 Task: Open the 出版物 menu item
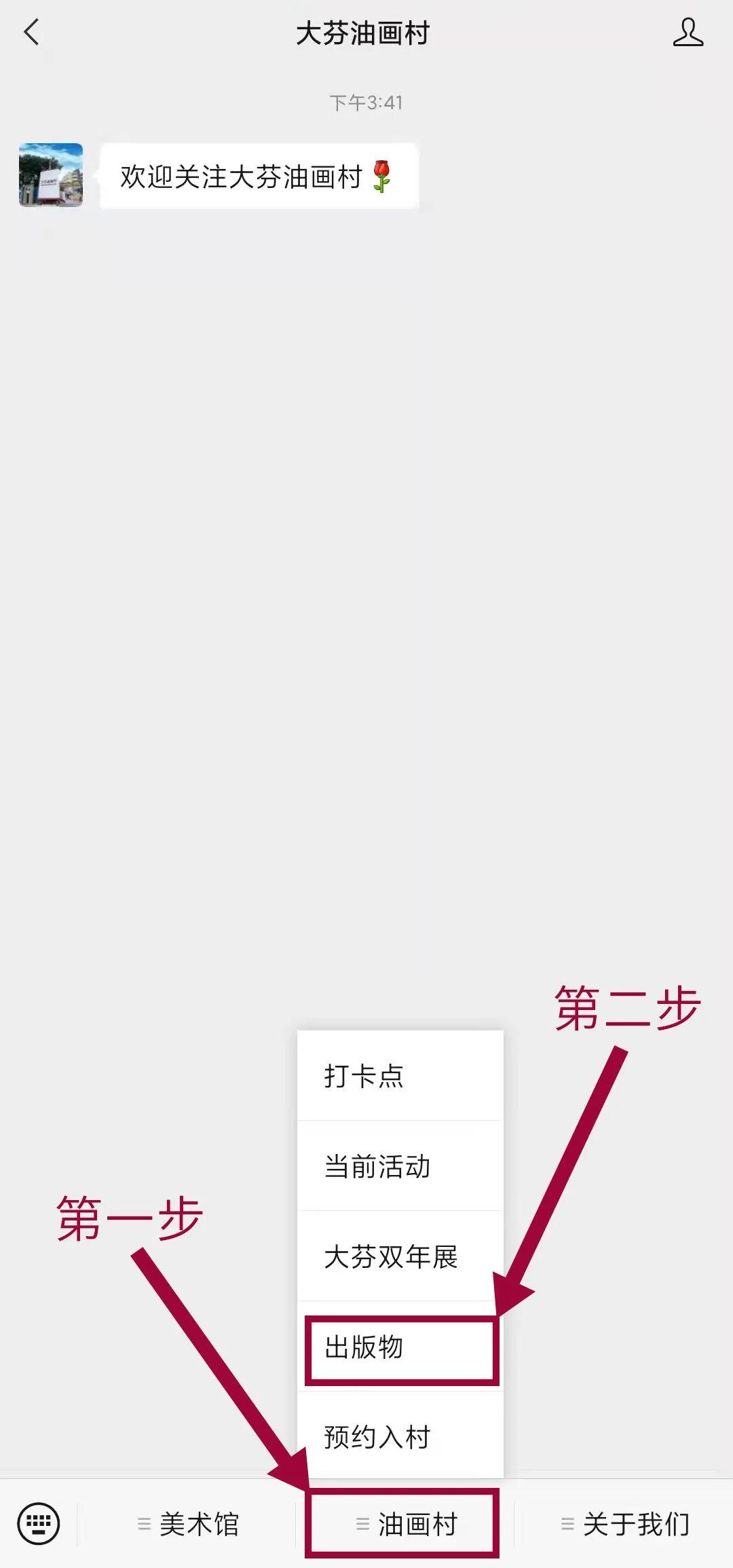click(400, 1347)
